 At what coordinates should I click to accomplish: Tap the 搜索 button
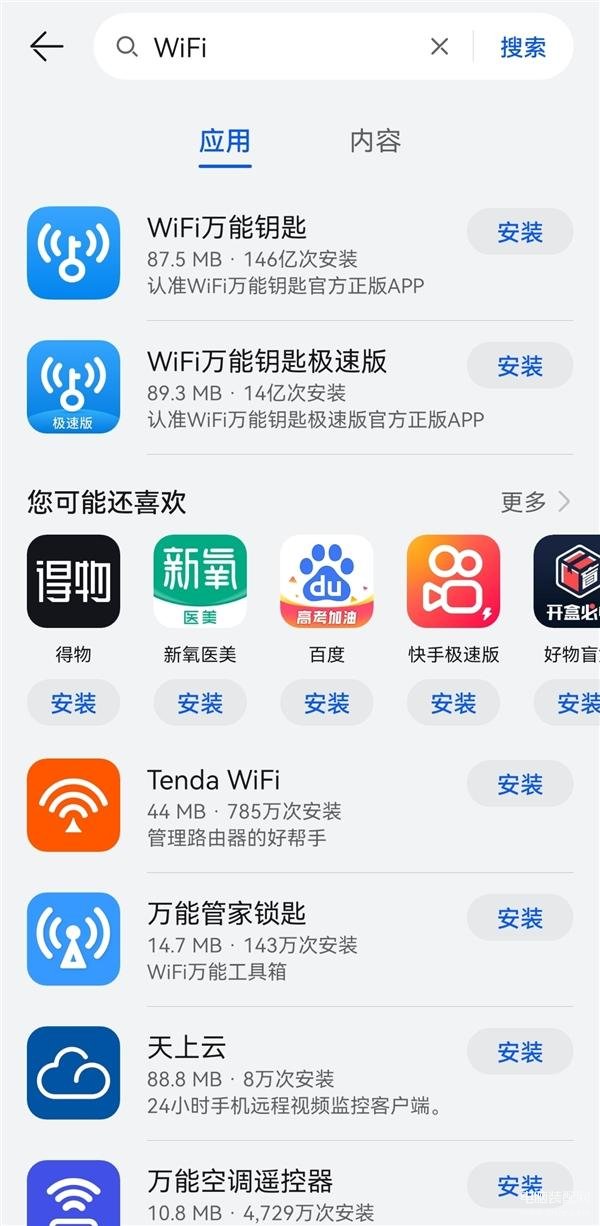523,46
